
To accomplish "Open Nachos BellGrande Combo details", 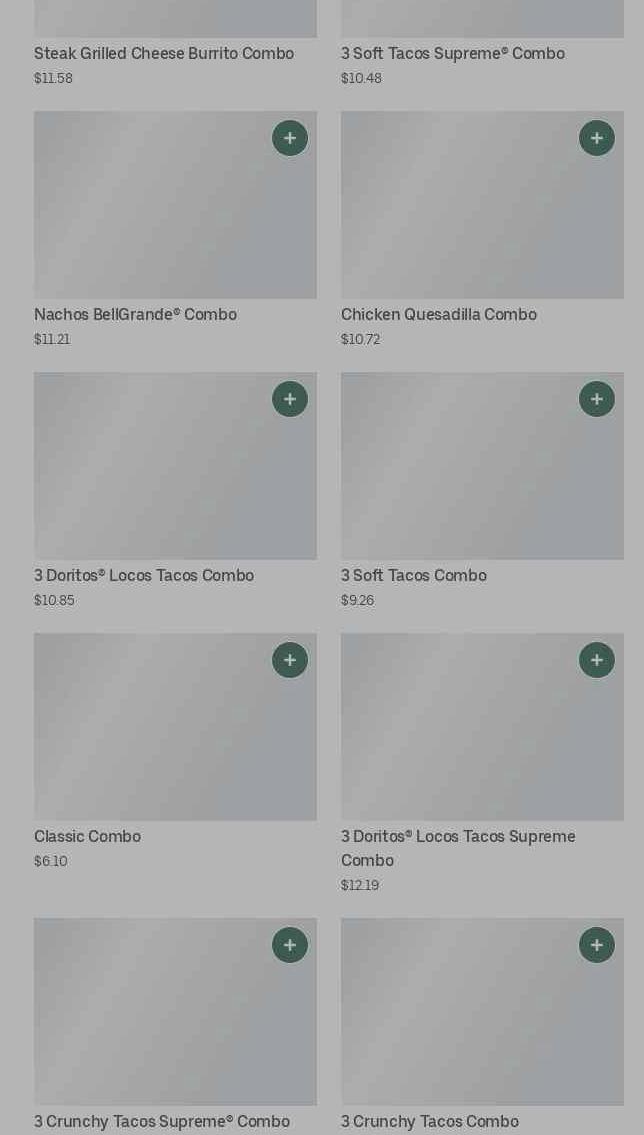I will 150,220.
